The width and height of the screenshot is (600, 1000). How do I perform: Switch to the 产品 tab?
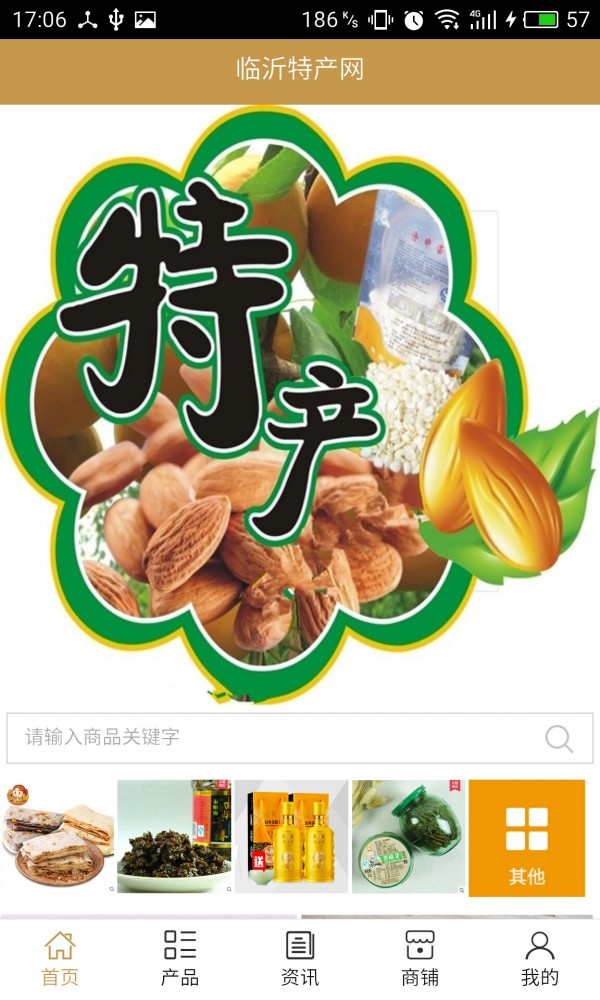click(180, 957)
